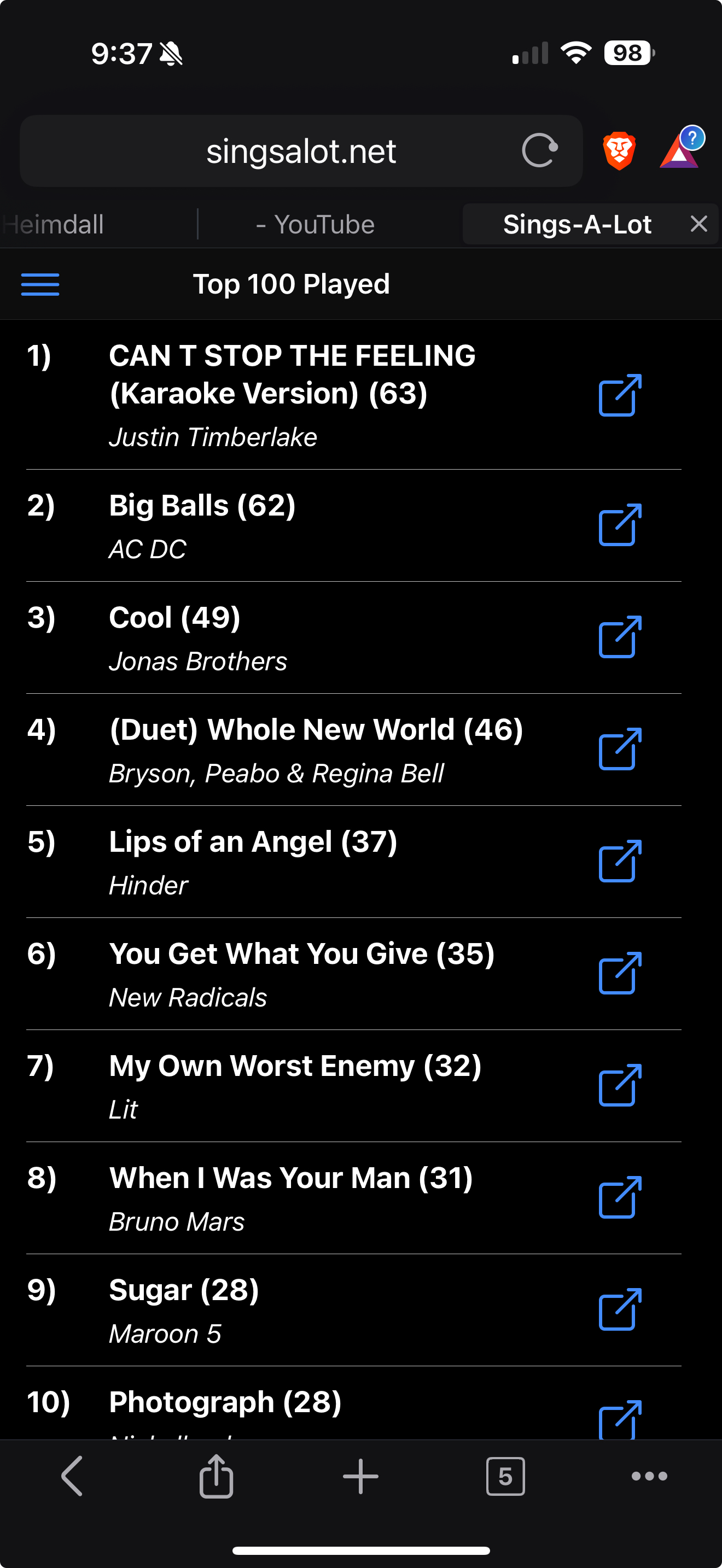Switch to the YouTube tab
Image resolution: width=722 pixels, height=1568 pixels.
[316, 225]
